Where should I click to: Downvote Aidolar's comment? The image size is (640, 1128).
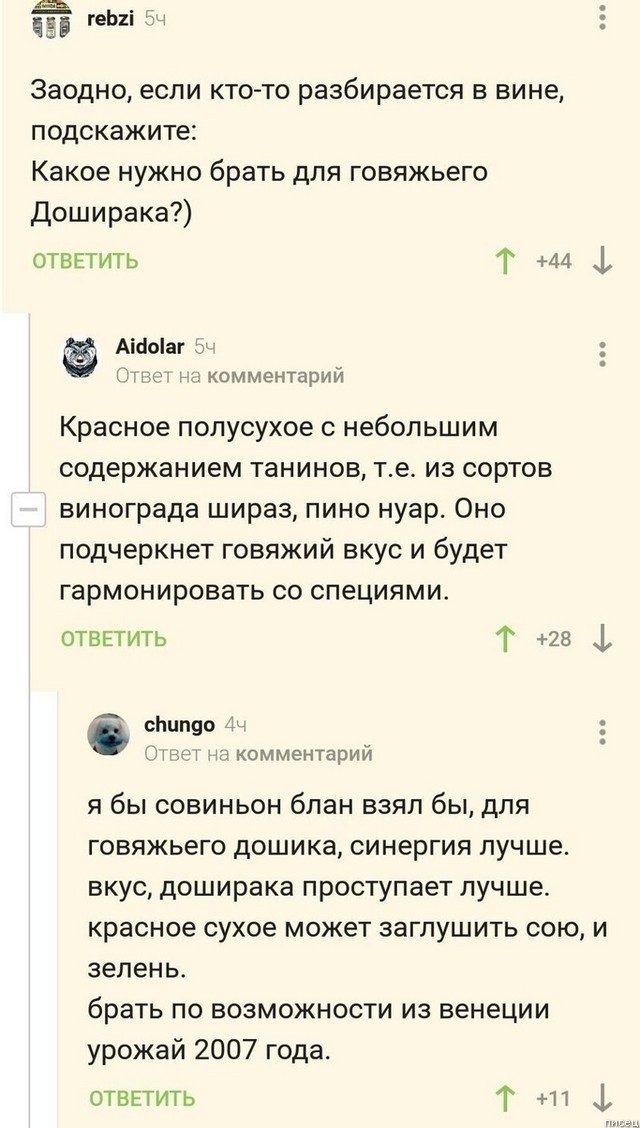coord(602,638)
